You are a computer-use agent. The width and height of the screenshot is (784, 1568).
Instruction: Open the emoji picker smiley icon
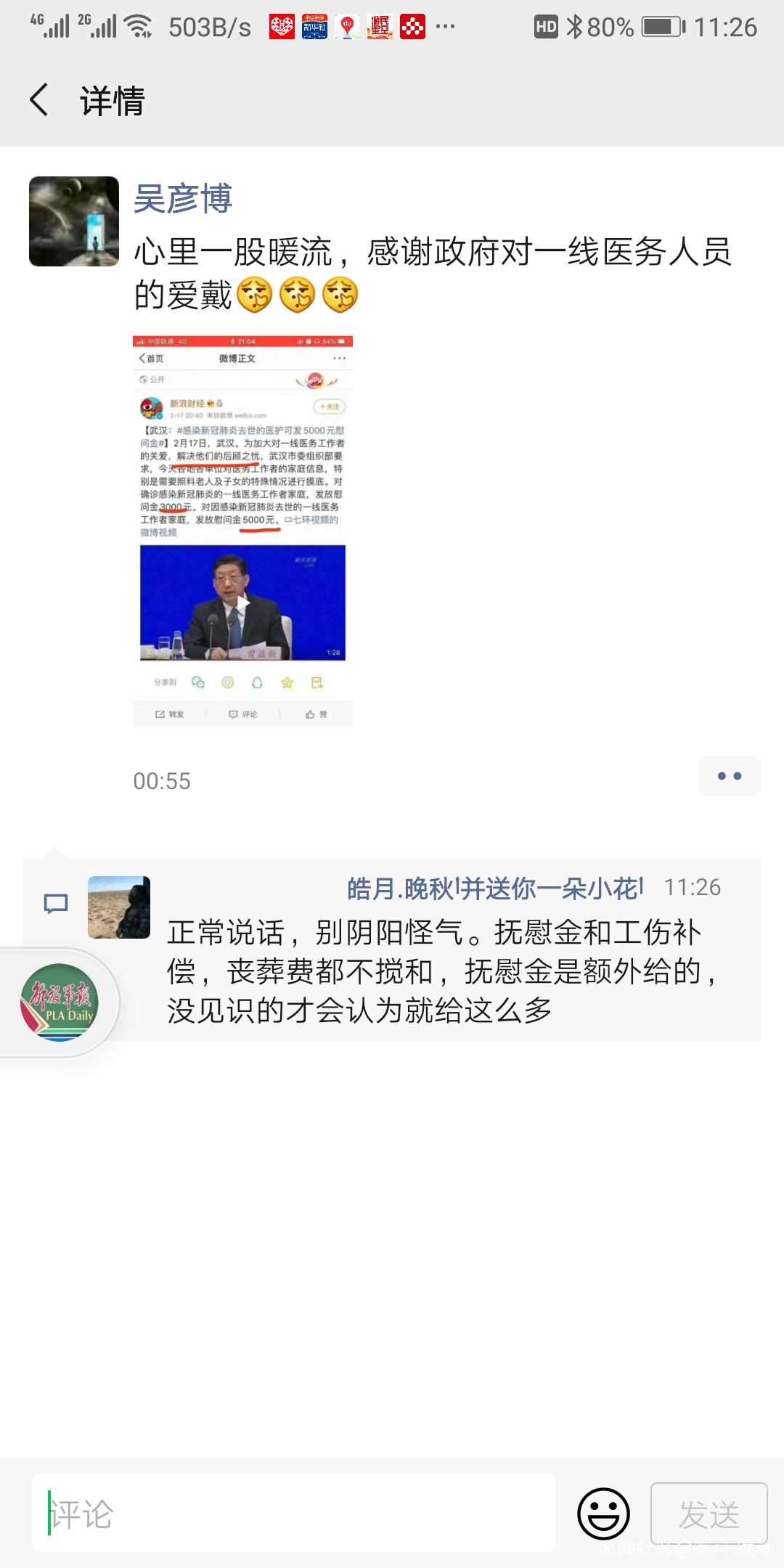click(603, 1514)
